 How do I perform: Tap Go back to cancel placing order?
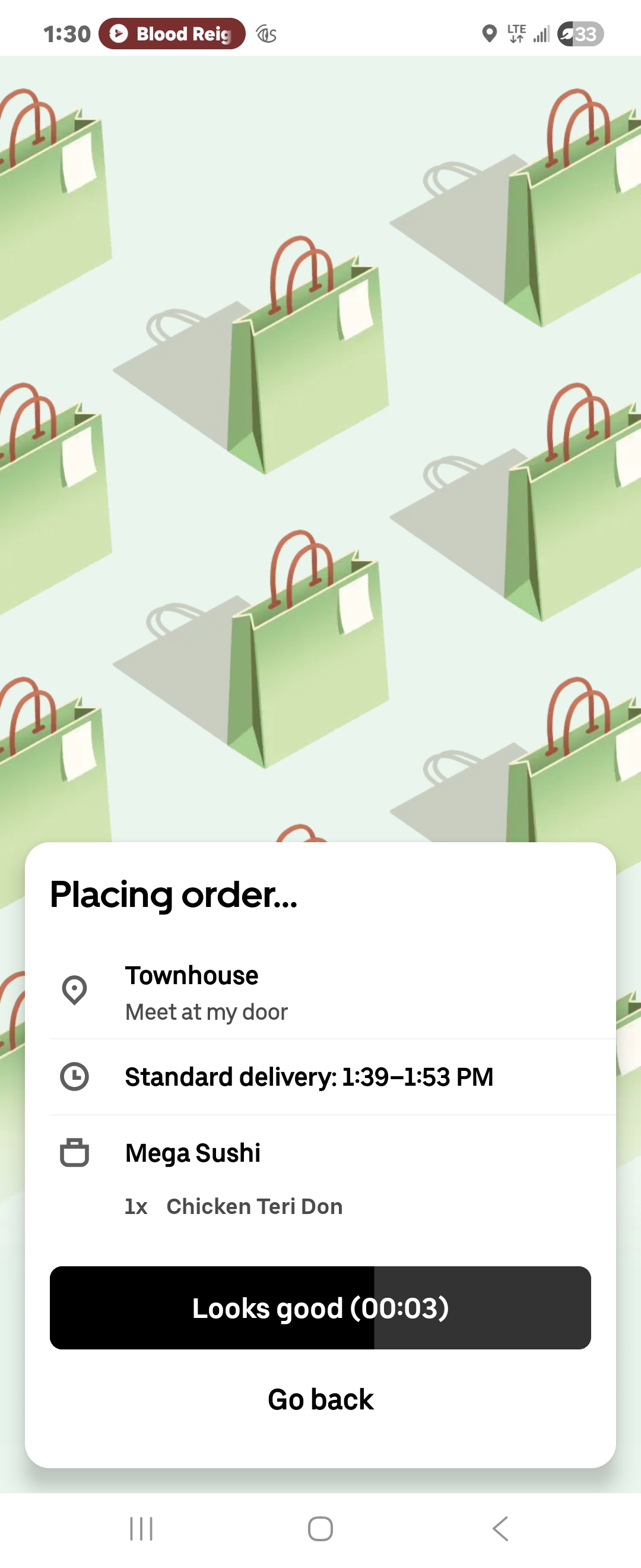320,1399
